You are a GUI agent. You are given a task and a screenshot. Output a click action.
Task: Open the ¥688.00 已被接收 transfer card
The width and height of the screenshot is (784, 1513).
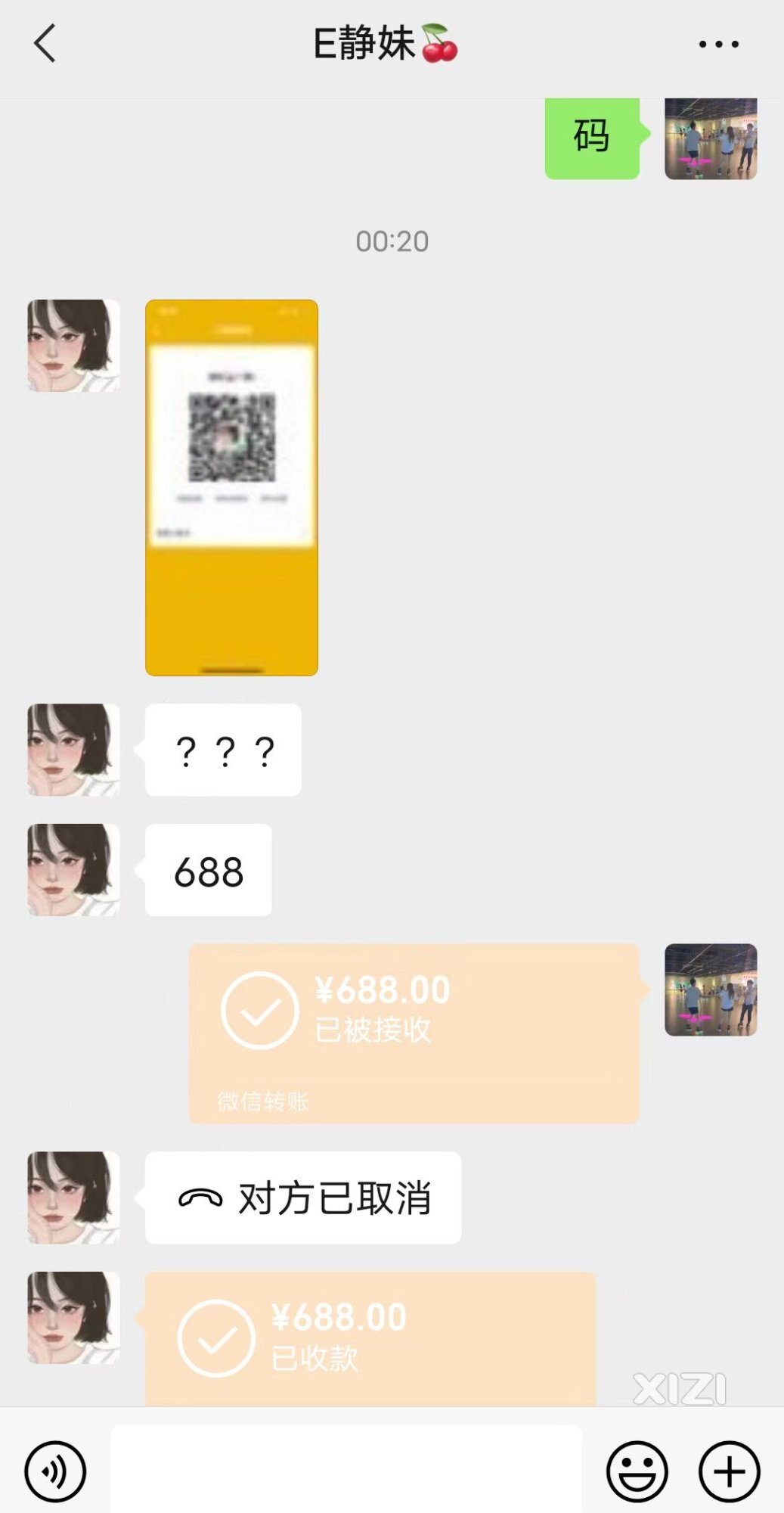pos(414,1033)
